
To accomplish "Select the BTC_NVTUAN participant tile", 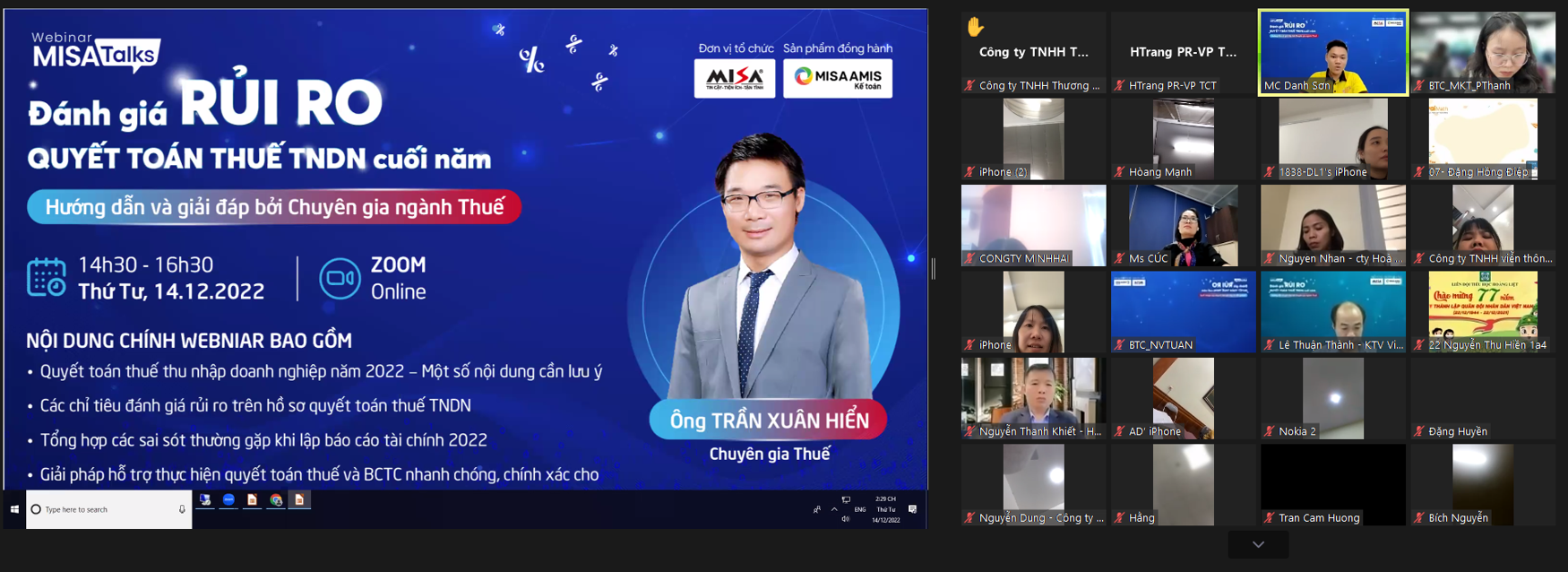I will (1183, 311).
